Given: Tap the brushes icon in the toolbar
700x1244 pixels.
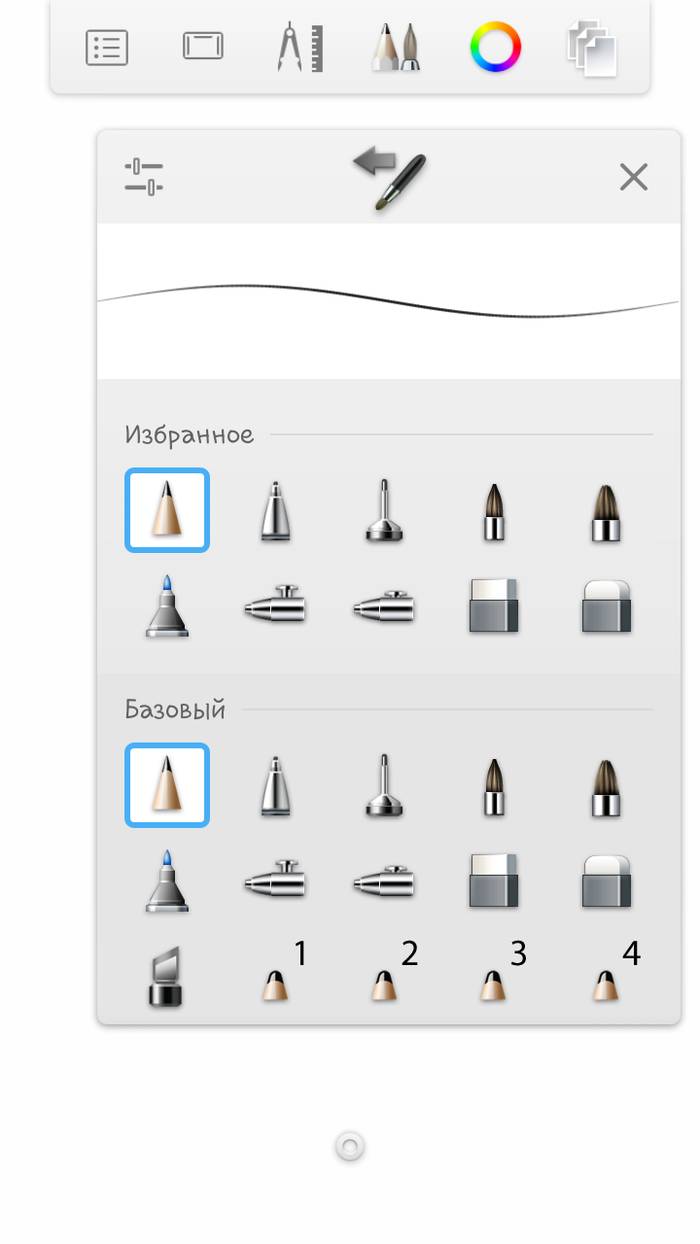Looking at the screenshot, I should [x=397, y=48].
